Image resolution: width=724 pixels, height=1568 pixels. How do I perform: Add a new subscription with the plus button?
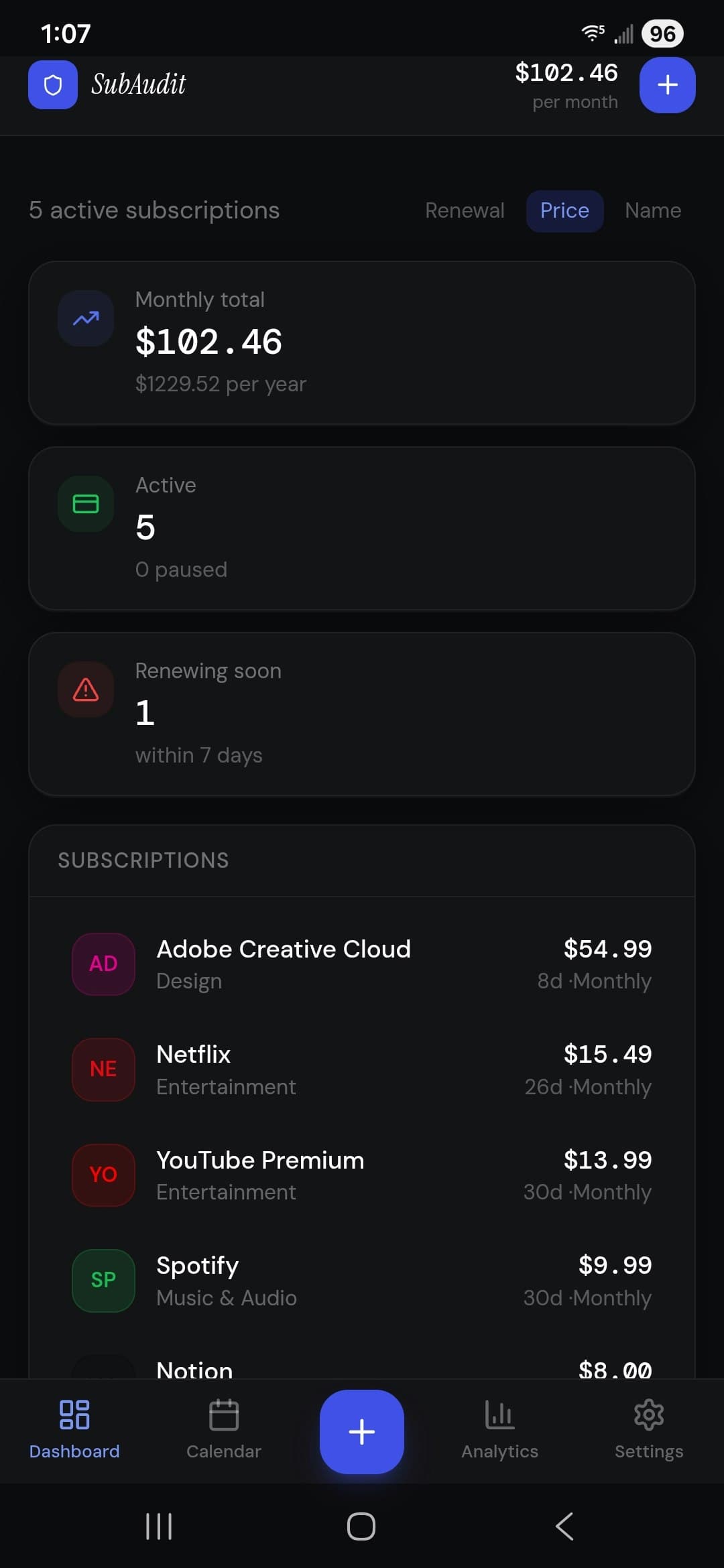pos(667,84)
